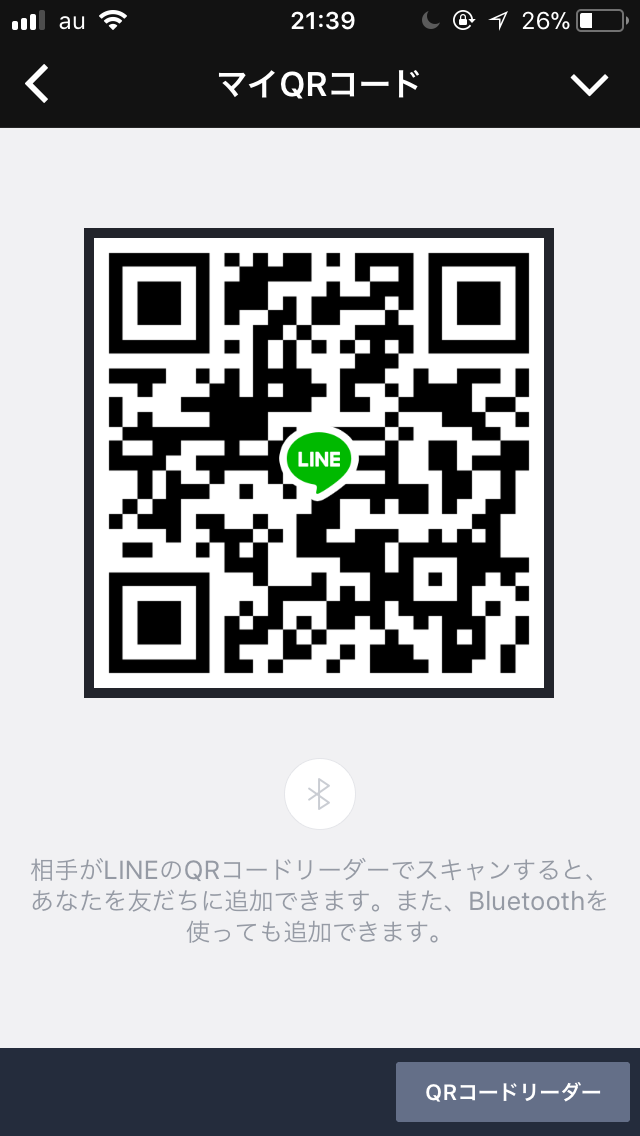The width and height of the screenshot is (640, 1136).
Task: Go back from My QR code screen
Action: pyautogui.click(x=38, y=85)
